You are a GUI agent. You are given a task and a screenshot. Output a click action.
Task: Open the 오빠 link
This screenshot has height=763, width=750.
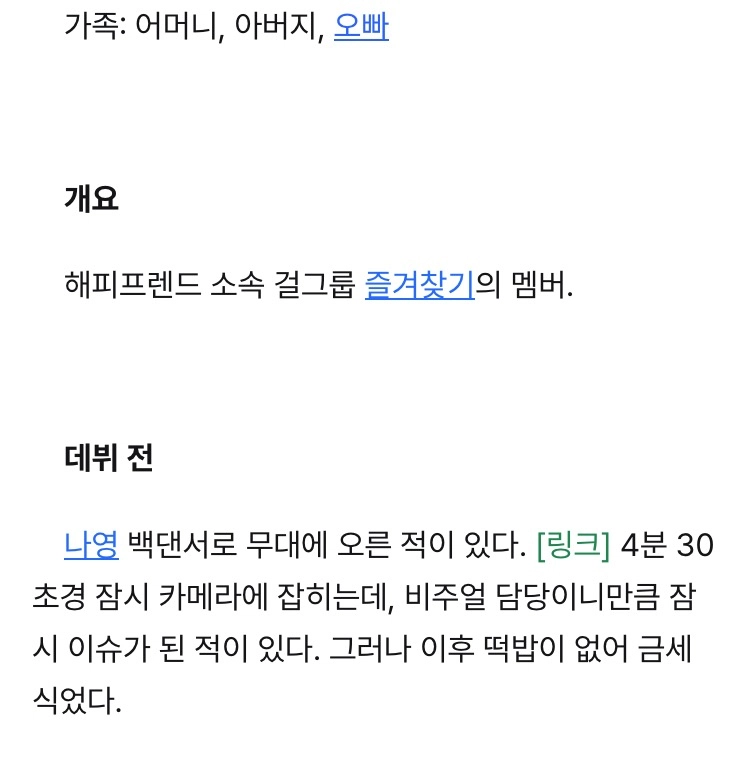(361, 26)
